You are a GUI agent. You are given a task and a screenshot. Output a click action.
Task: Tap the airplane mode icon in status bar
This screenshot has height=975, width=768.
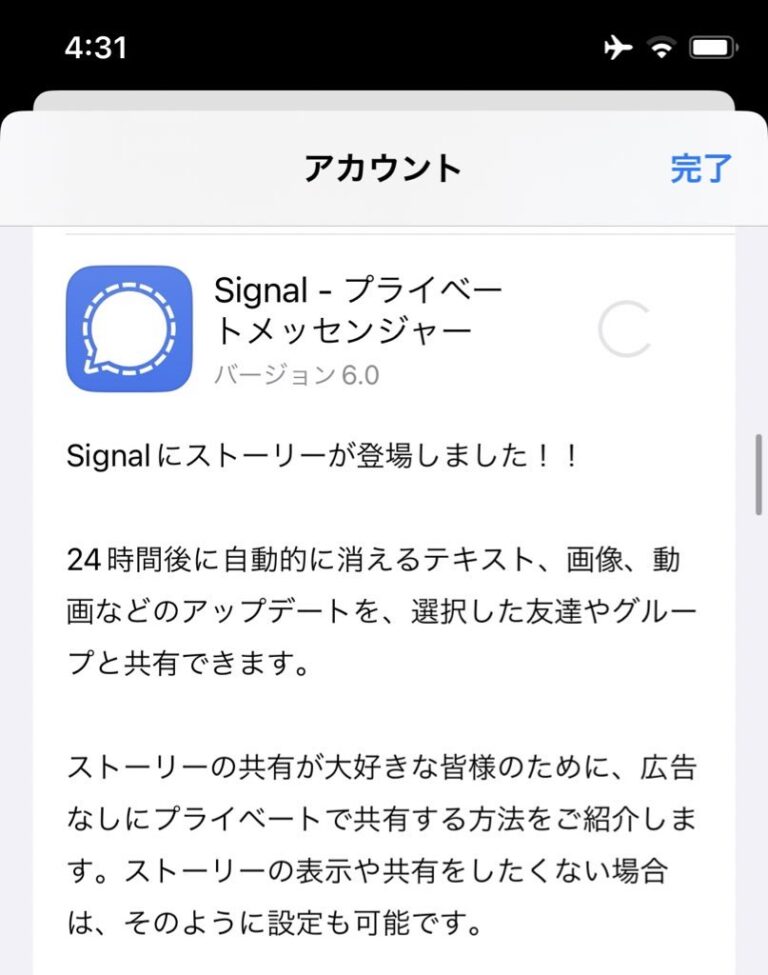619,45
